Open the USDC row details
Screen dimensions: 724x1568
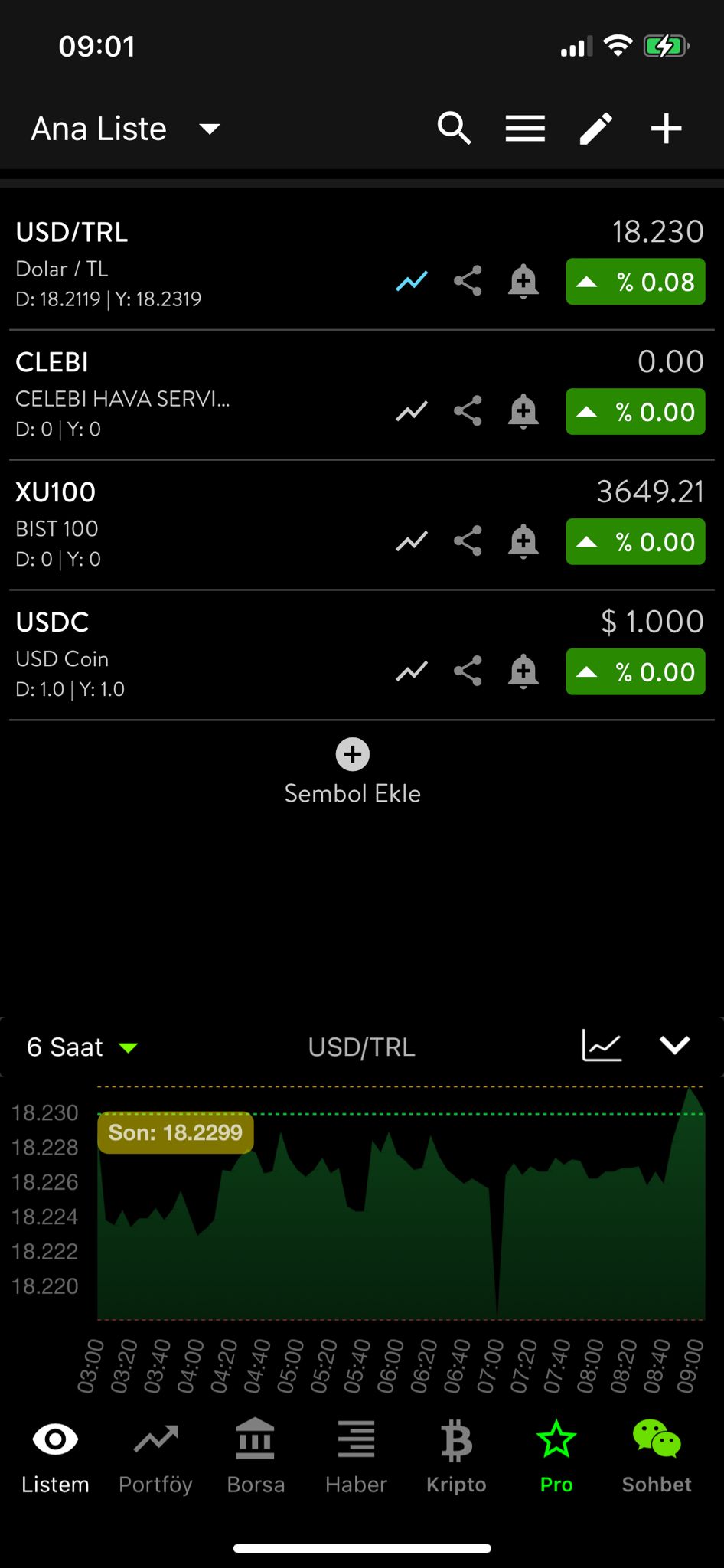tap(191, 655)
